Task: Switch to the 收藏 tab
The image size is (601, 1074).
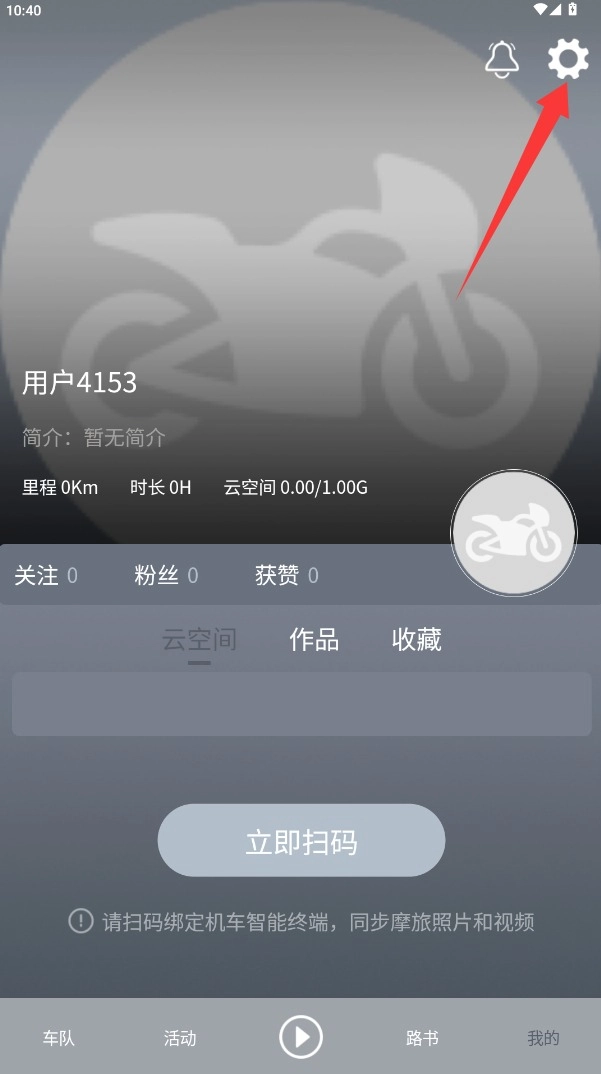Action: [x=417, y=640]
